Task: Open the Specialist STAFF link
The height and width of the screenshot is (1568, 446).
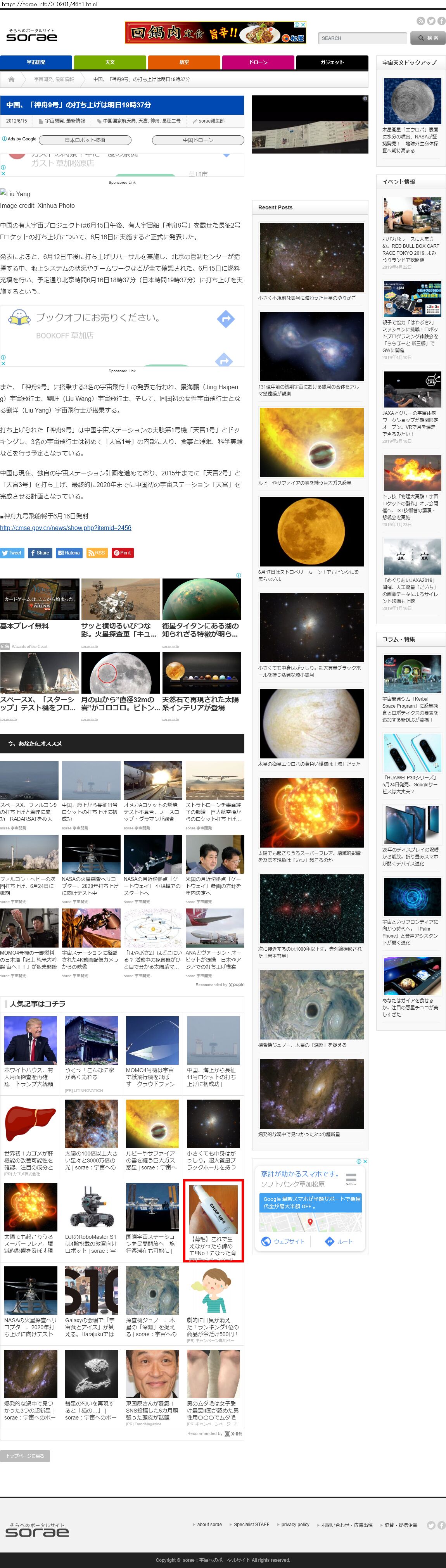Action: [251, 1524]
